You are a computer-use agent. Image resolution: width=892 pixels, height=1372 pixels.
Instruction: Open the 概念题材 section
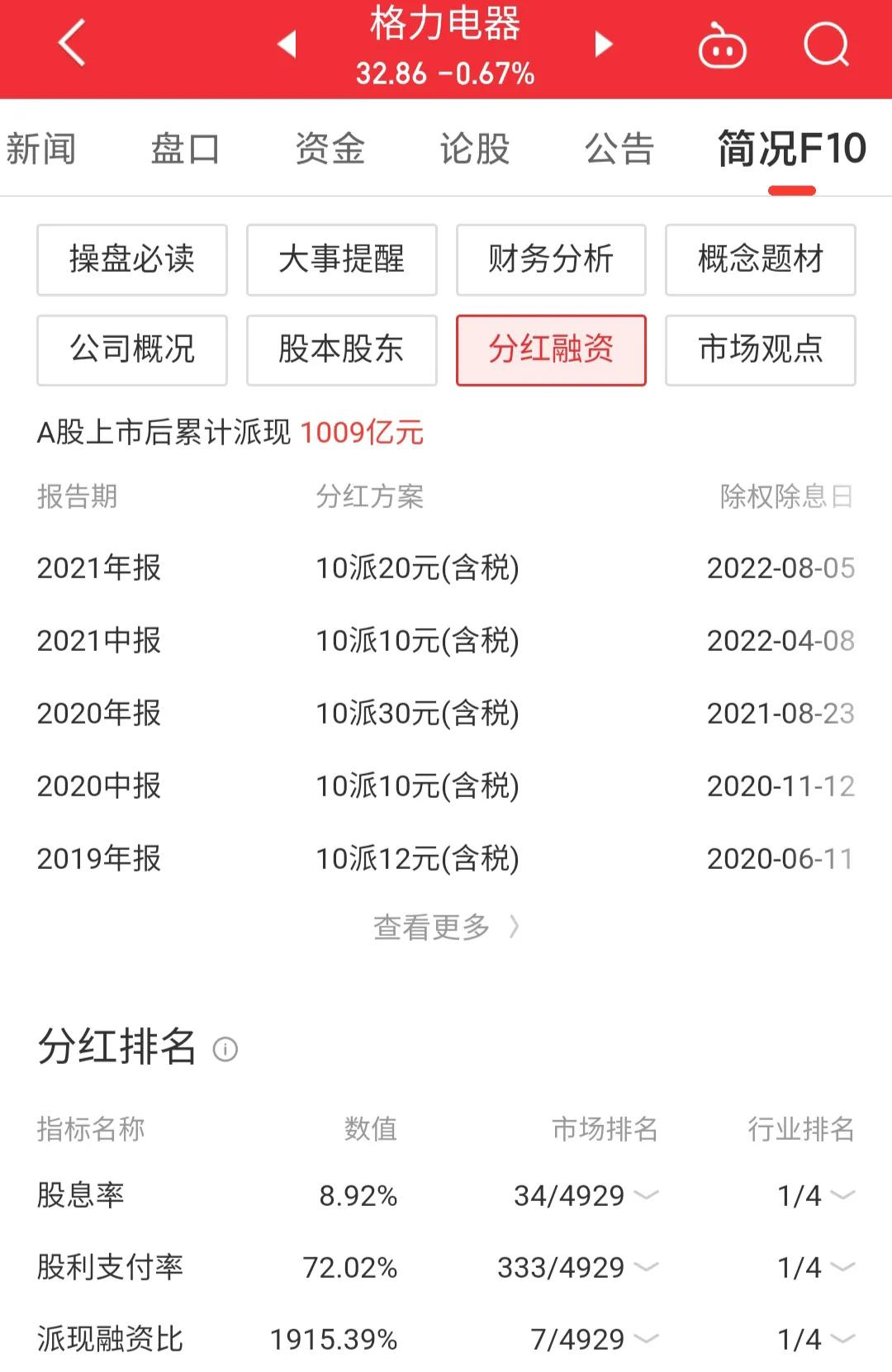coord(759,259)
